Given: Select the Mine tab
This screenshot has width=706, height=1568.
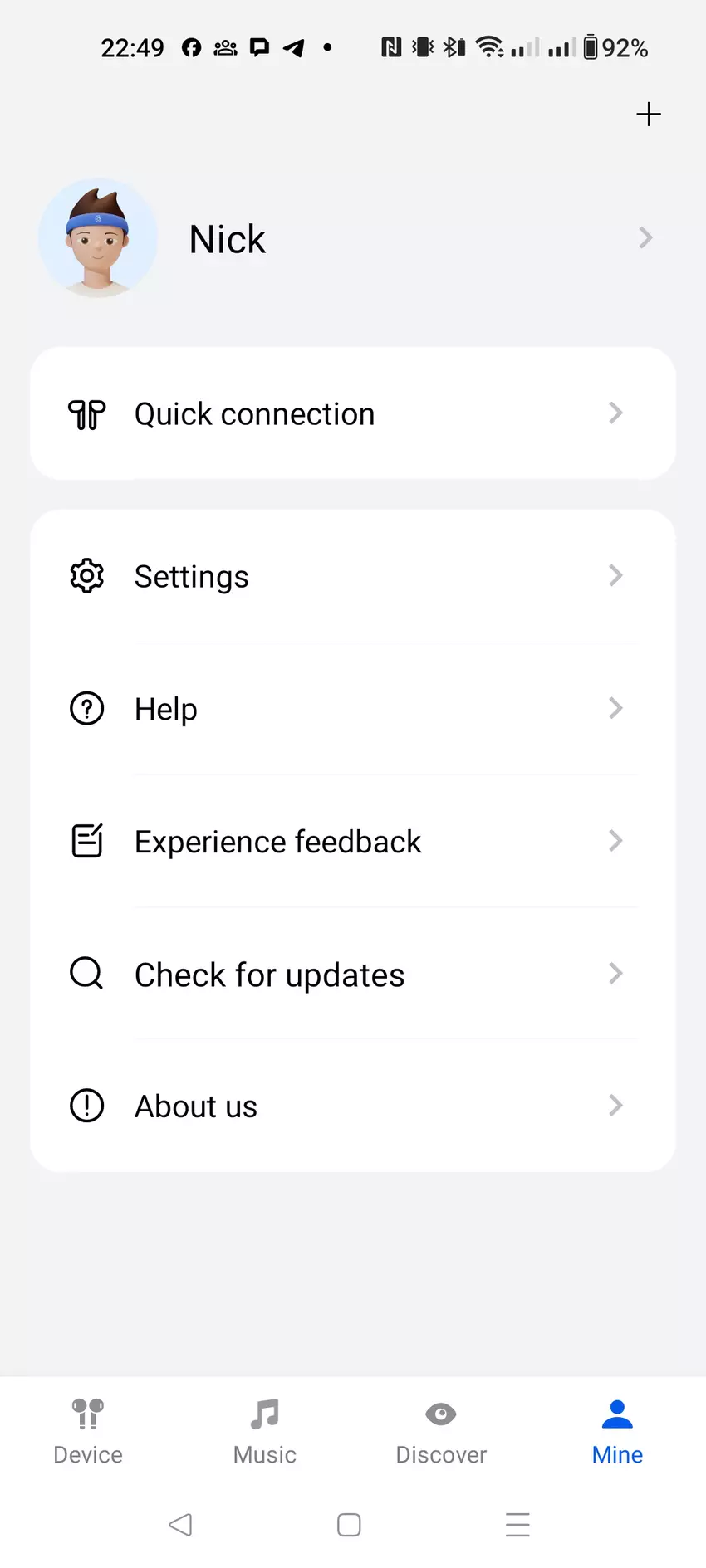Looking at the screenshot, I should [617, 1431].
